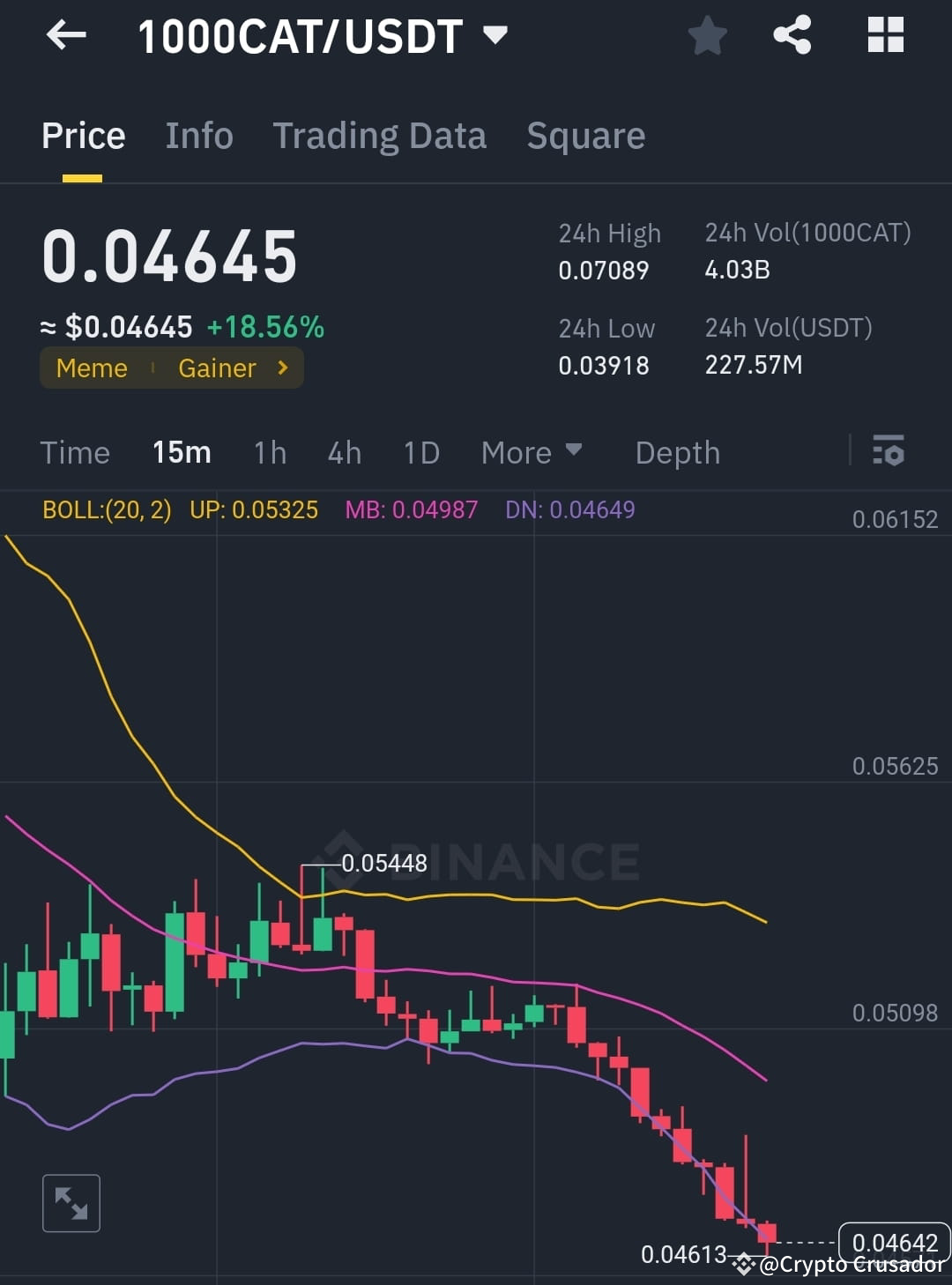Add 1000CAT/USDT to favorites via star icon
The image size is (952, 1285).
click(x=708, y=35)
